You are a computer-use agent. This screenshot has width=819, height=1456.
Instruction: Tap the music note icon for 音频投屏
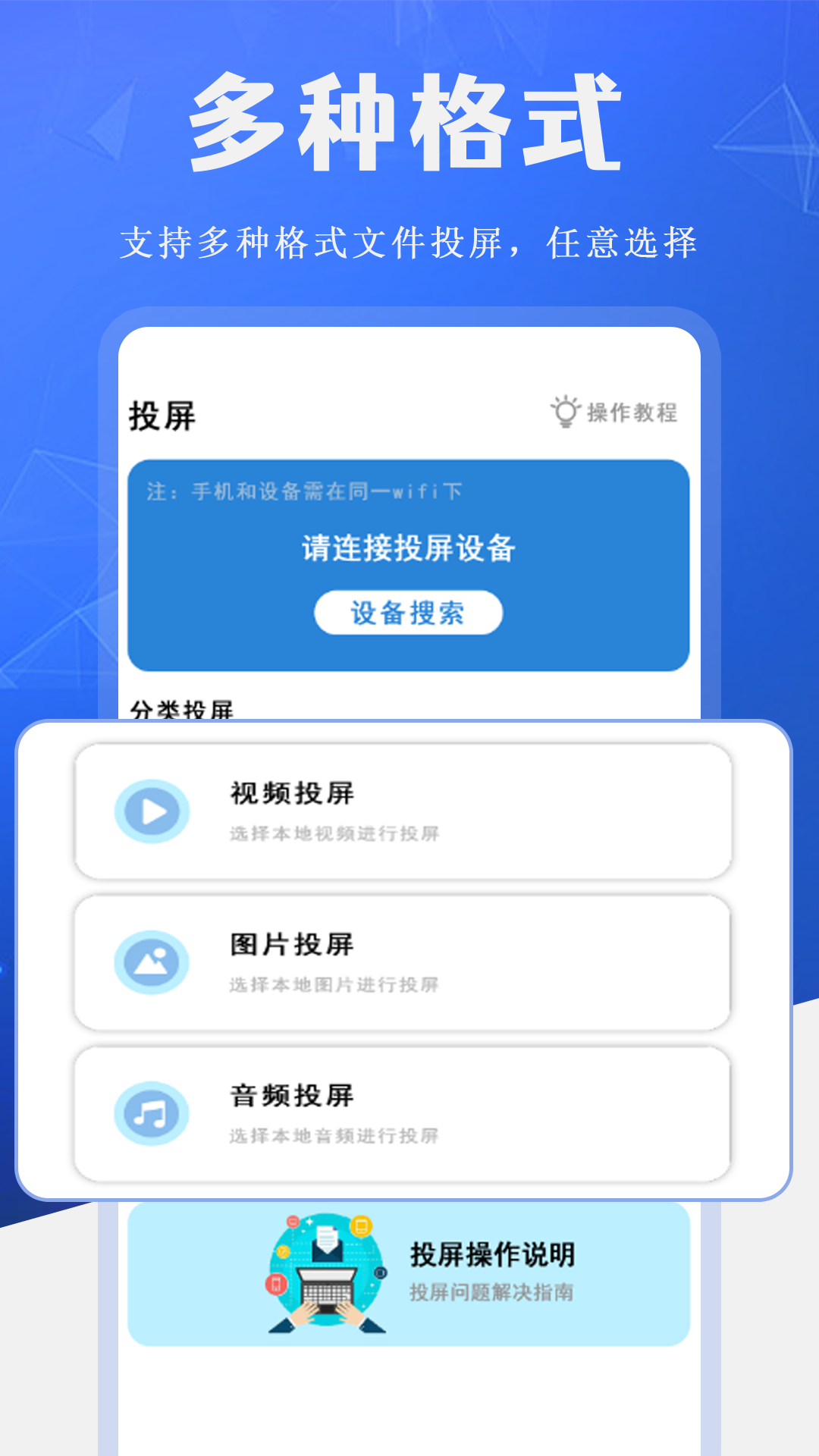[x=152, y=1111]
